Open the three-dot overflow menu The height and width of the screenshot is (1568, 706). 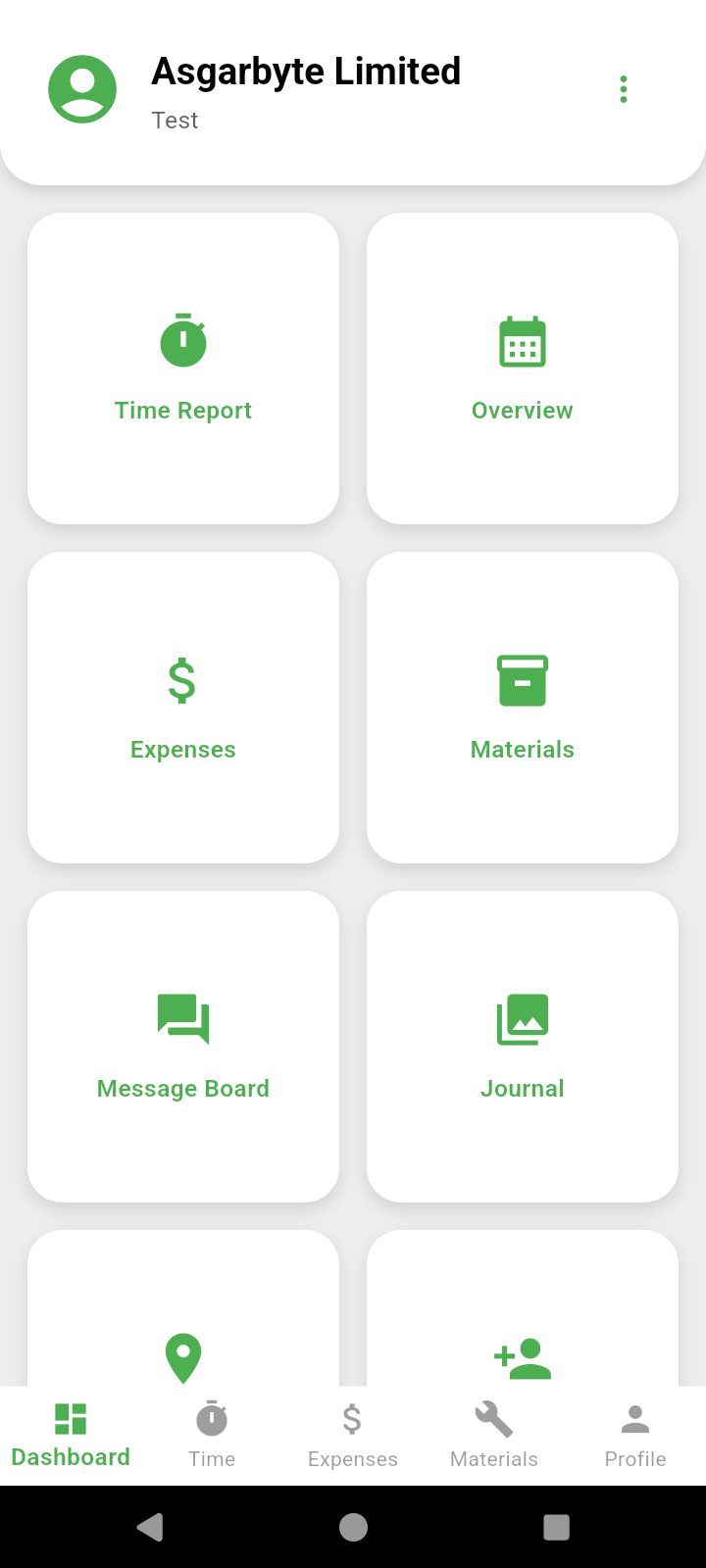pos(624,89)
